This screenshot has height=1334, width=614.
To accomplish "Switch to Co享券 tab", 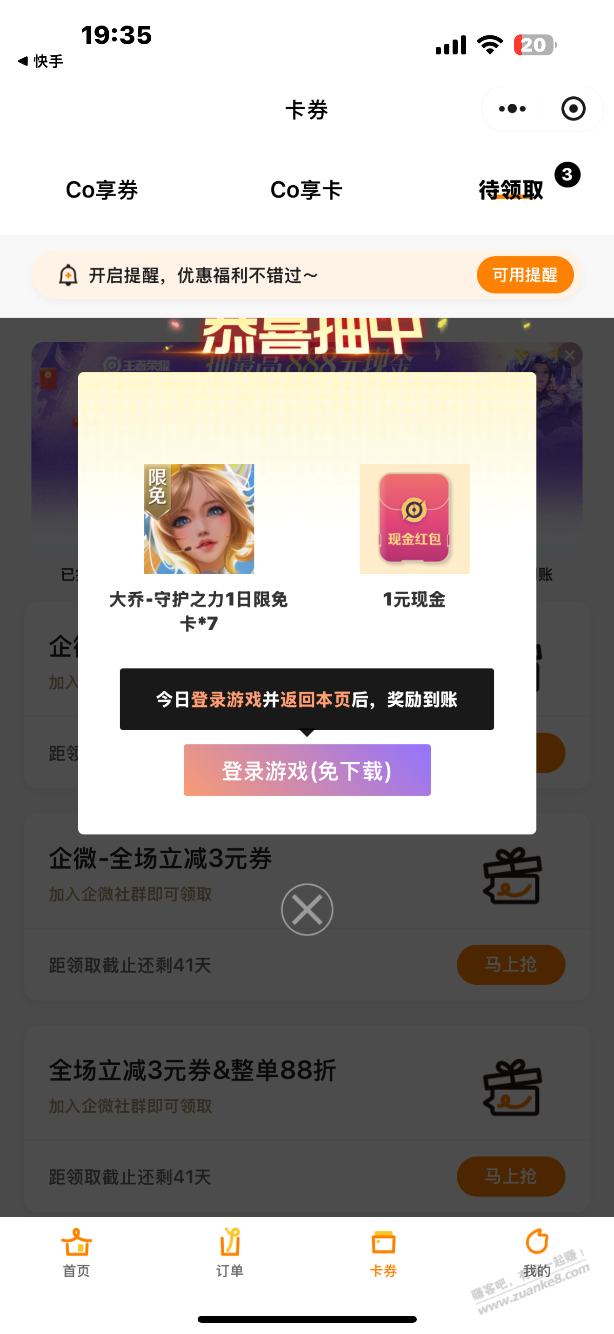I will (x=102, y=190).
